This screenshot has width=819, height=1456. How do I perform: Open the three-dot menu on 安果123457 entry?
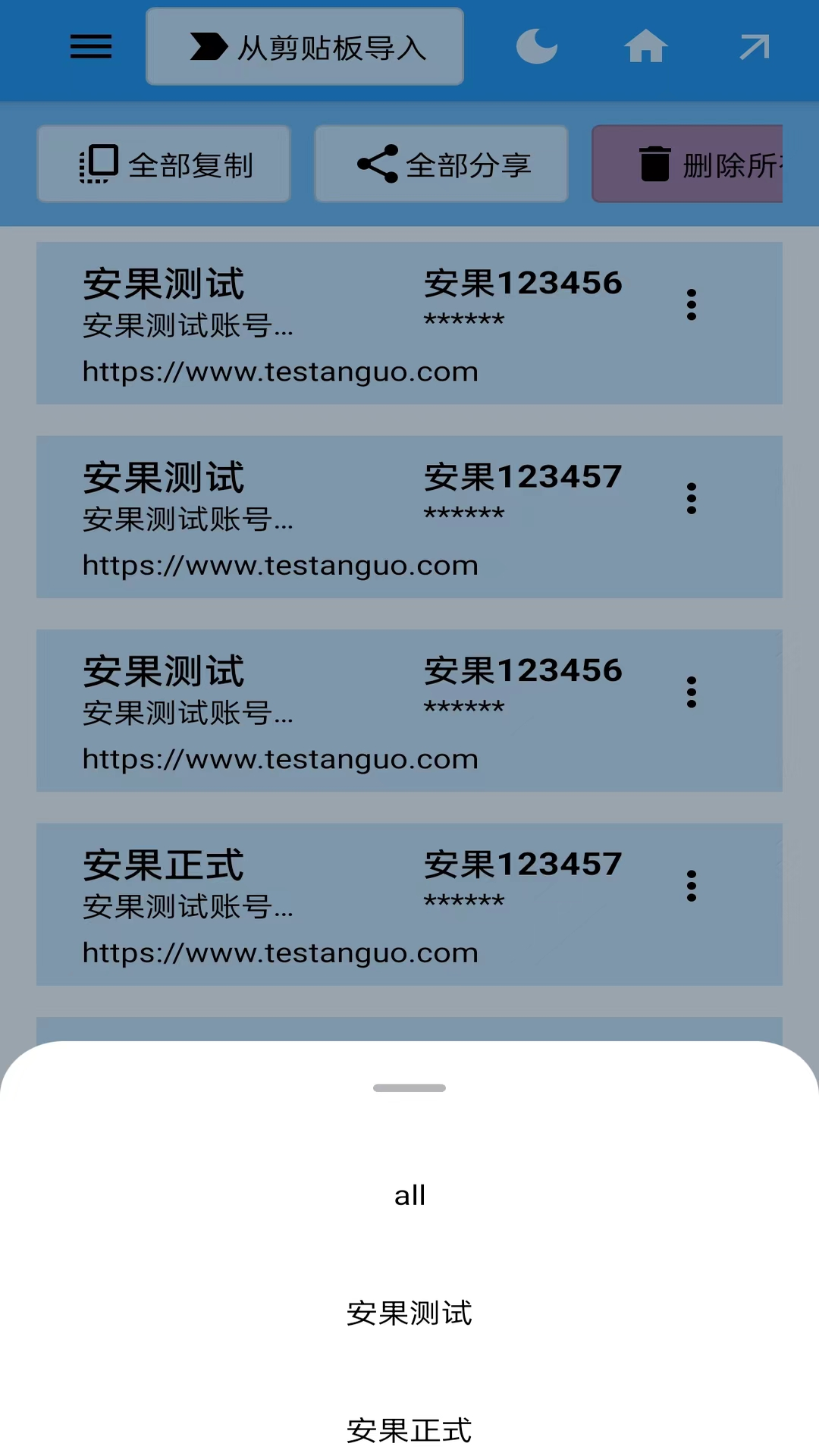click(692, 498)
